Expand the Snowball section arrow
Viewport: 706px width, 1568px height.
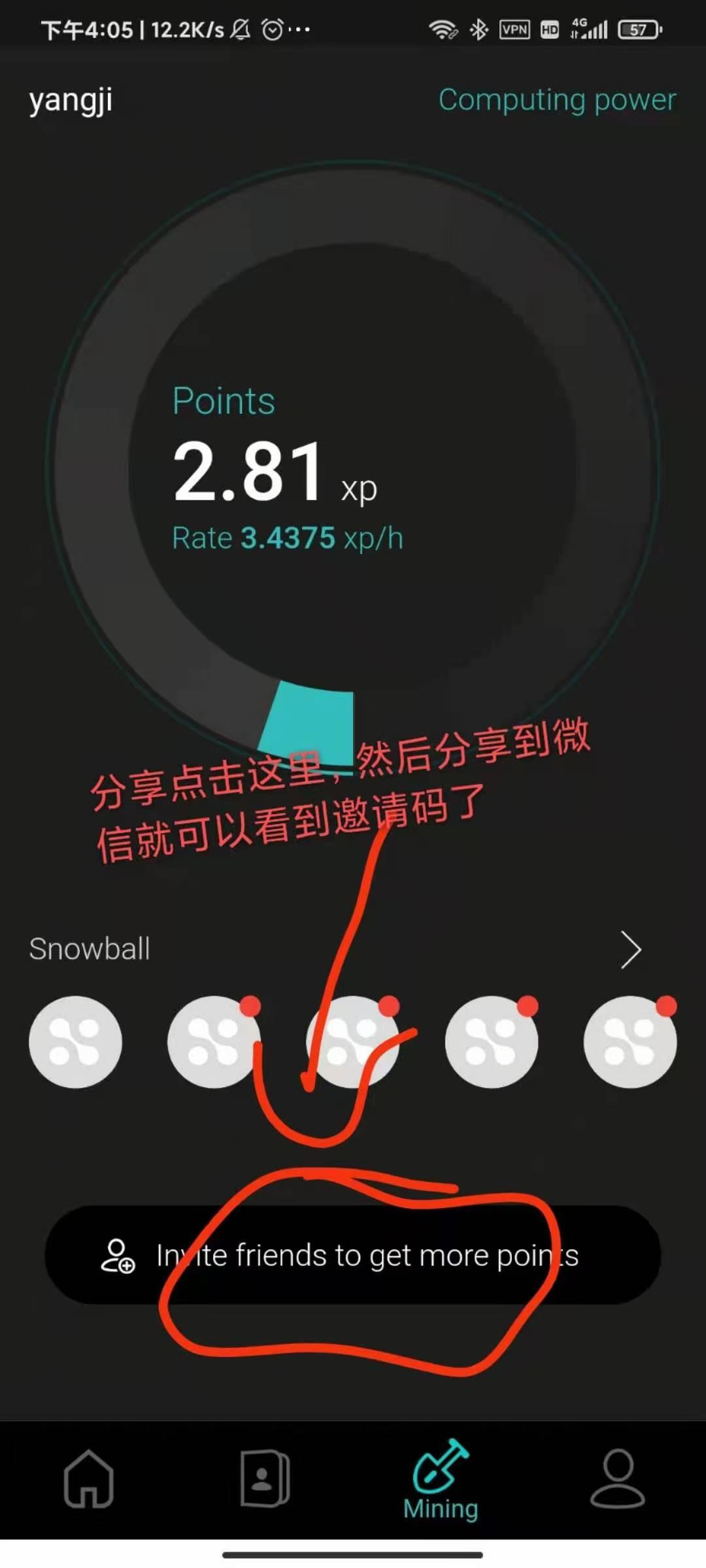pyautogui.click(x=630, y=949)
